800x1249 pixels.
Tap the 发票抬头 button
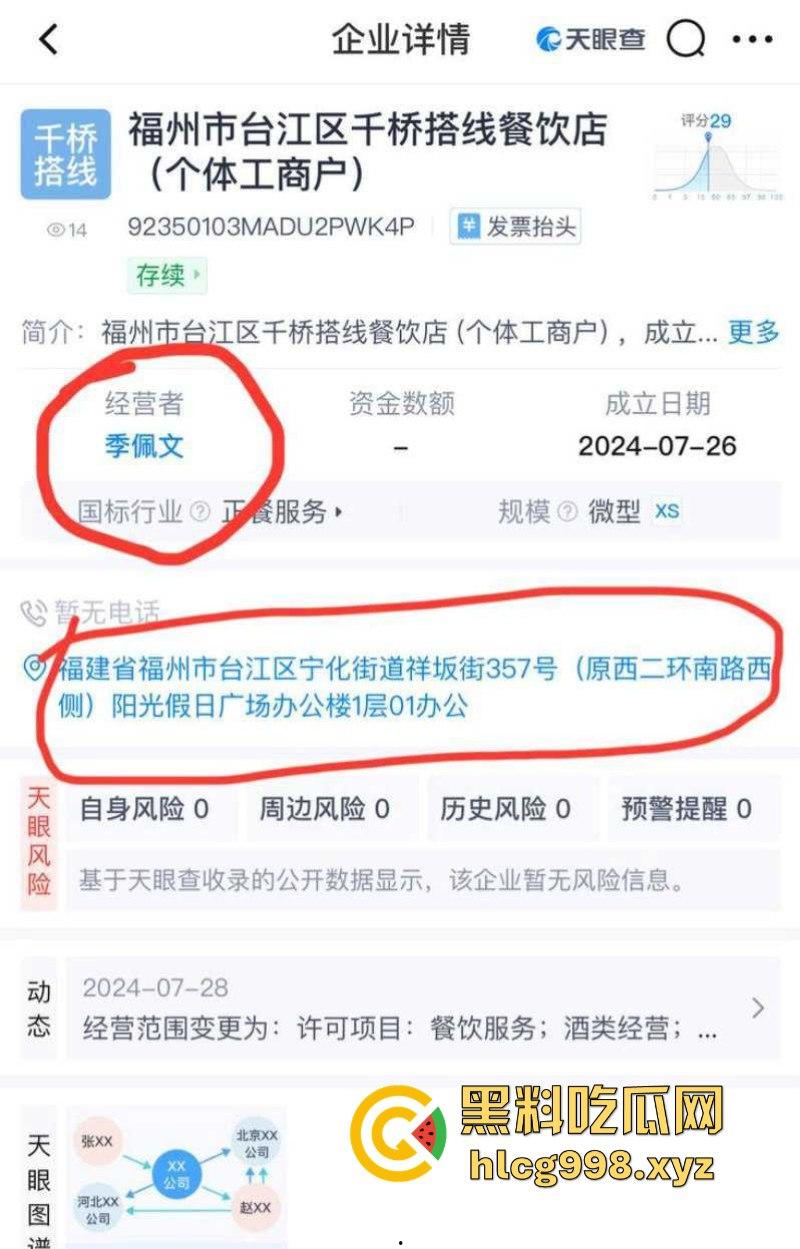(x=516, y=227)
